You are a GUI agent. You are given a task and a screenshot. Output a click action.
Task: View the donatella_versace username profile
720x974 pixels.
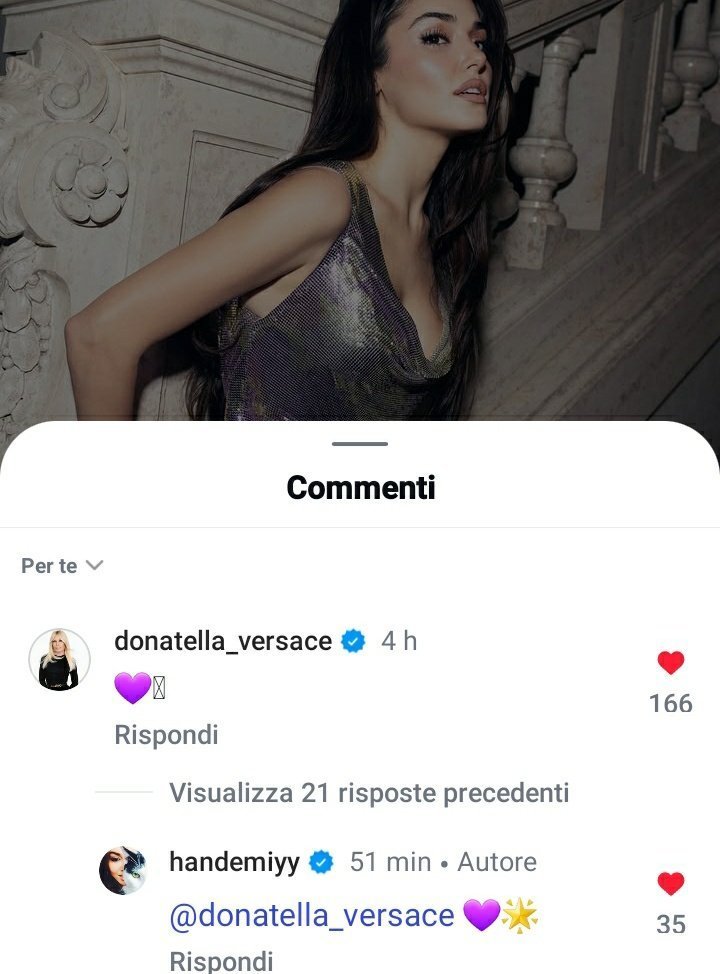tap(222, 641)
